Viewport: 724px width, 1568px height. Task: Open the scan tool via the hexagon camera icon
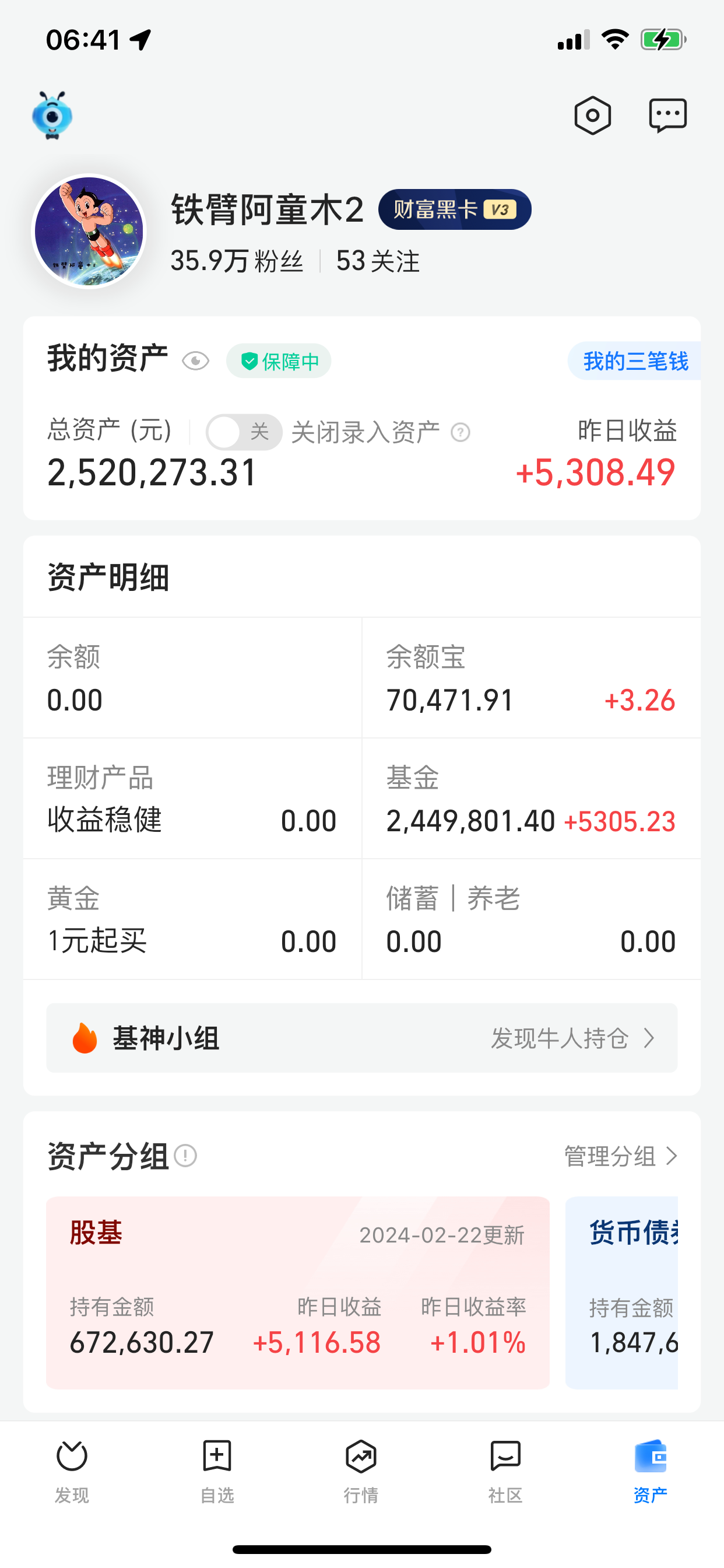(592, 116)
